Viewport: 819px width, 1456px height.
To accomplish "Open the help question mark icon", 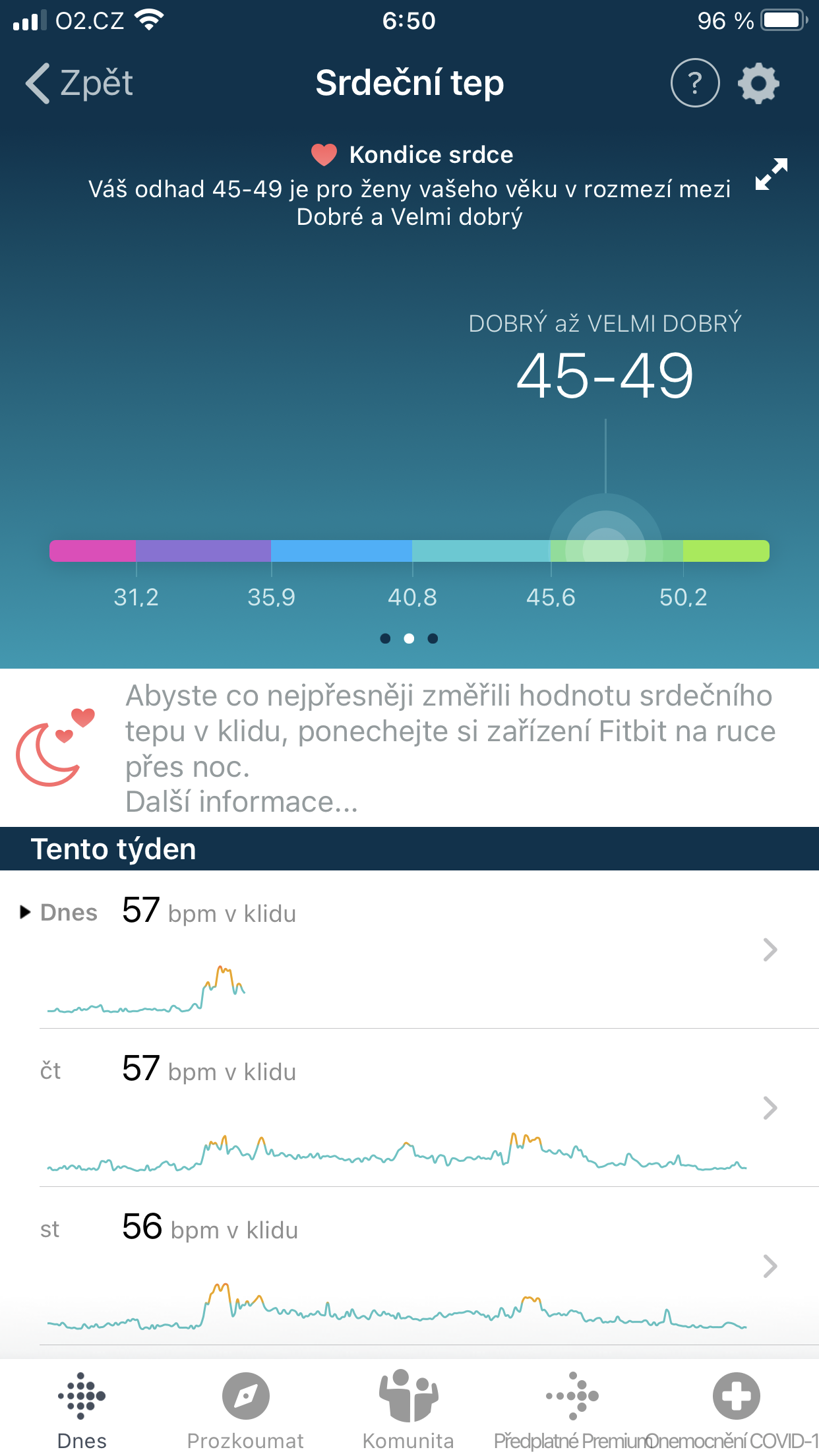I will pos(695,83).
